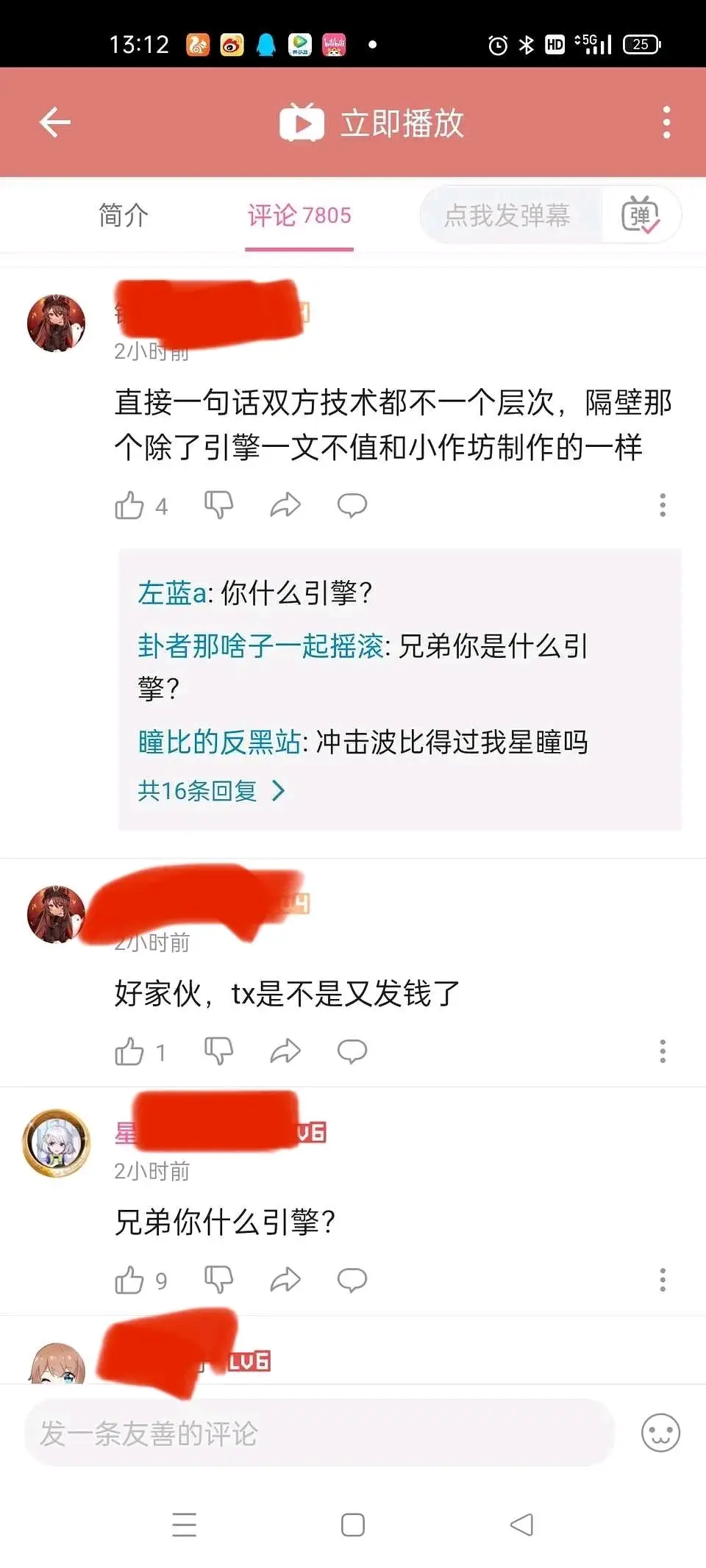Select the 评论 7805 tab

click(x=299, y=215)
